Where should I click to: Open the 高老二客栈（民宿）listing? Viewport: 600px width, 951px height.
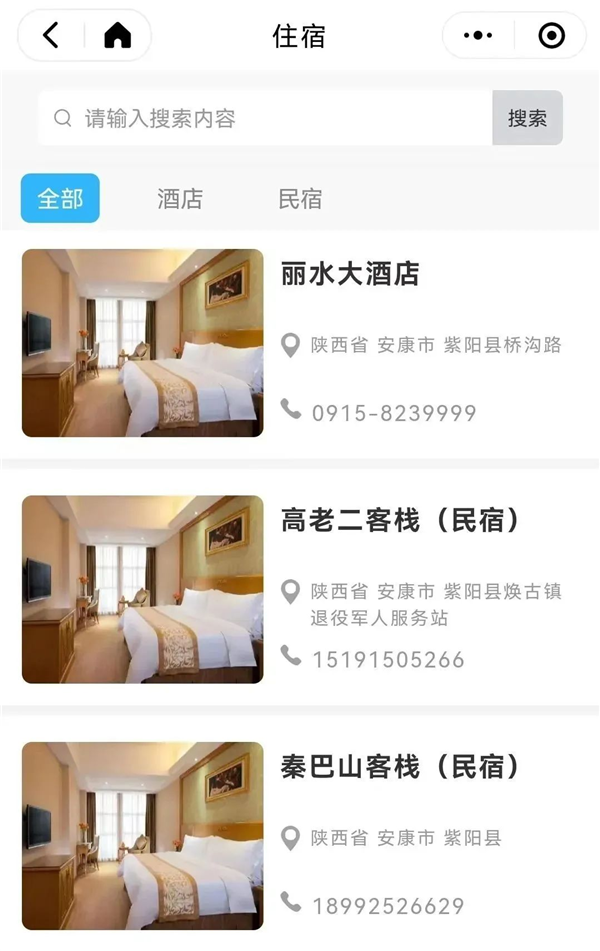point(400,520)
